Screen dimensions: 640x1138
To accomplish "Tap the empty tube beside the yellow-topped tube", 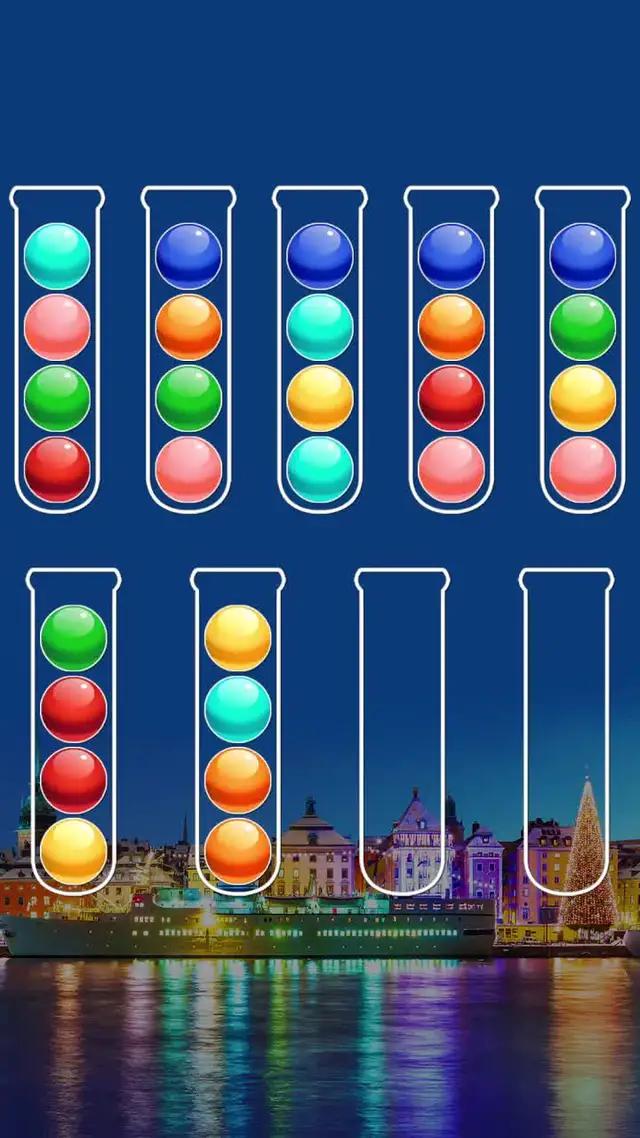I will (402, 730).
